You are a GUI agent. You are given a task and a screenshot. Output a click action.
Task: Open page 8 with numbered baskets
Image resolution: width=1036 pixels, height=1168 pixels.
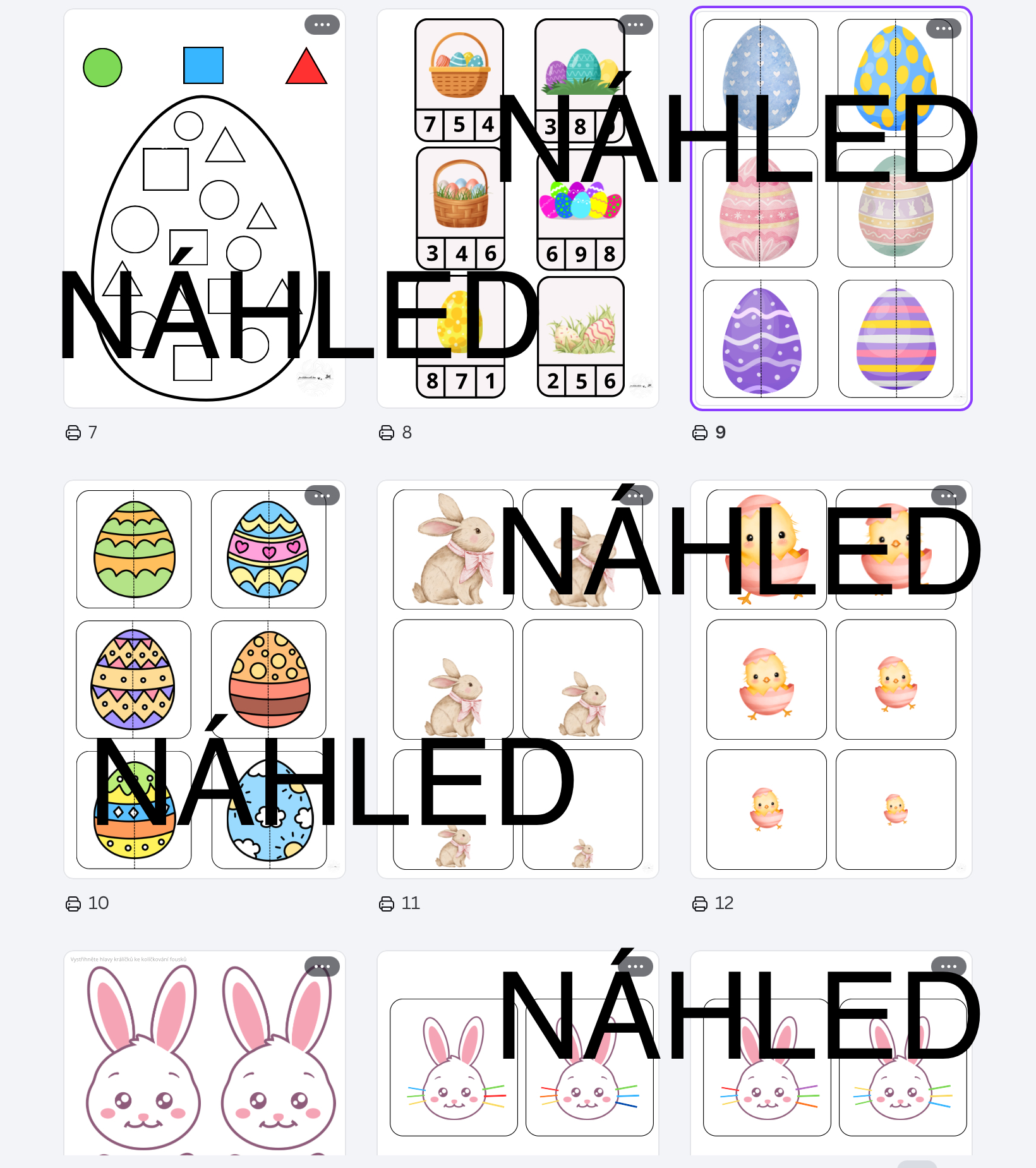click(517, 208)
